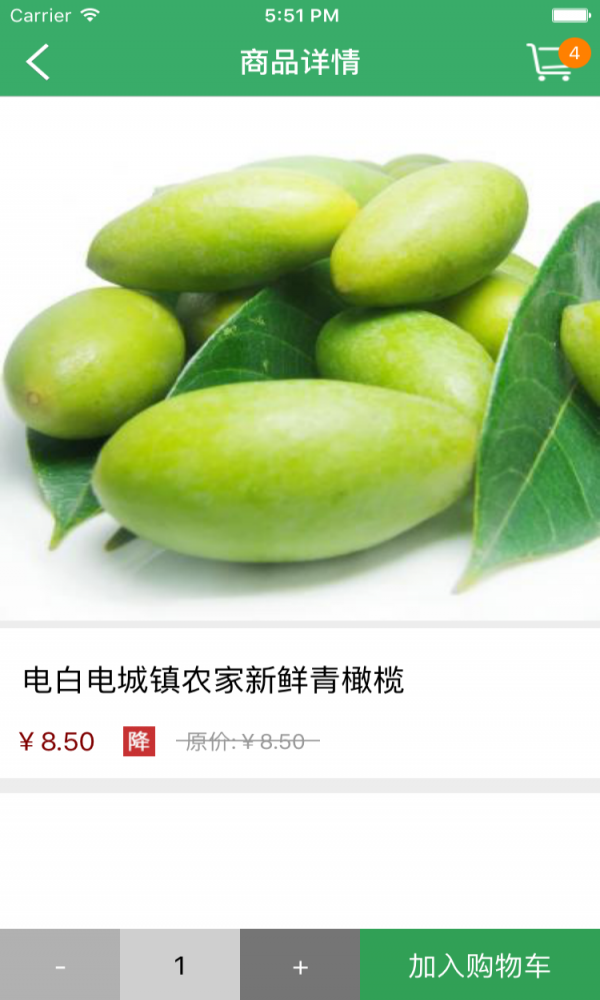Image resolution: width=600 pixels, height=1000 pixels.
Task: Open the shopping cart
Action: pyautogui.click(x=553, y=62)
